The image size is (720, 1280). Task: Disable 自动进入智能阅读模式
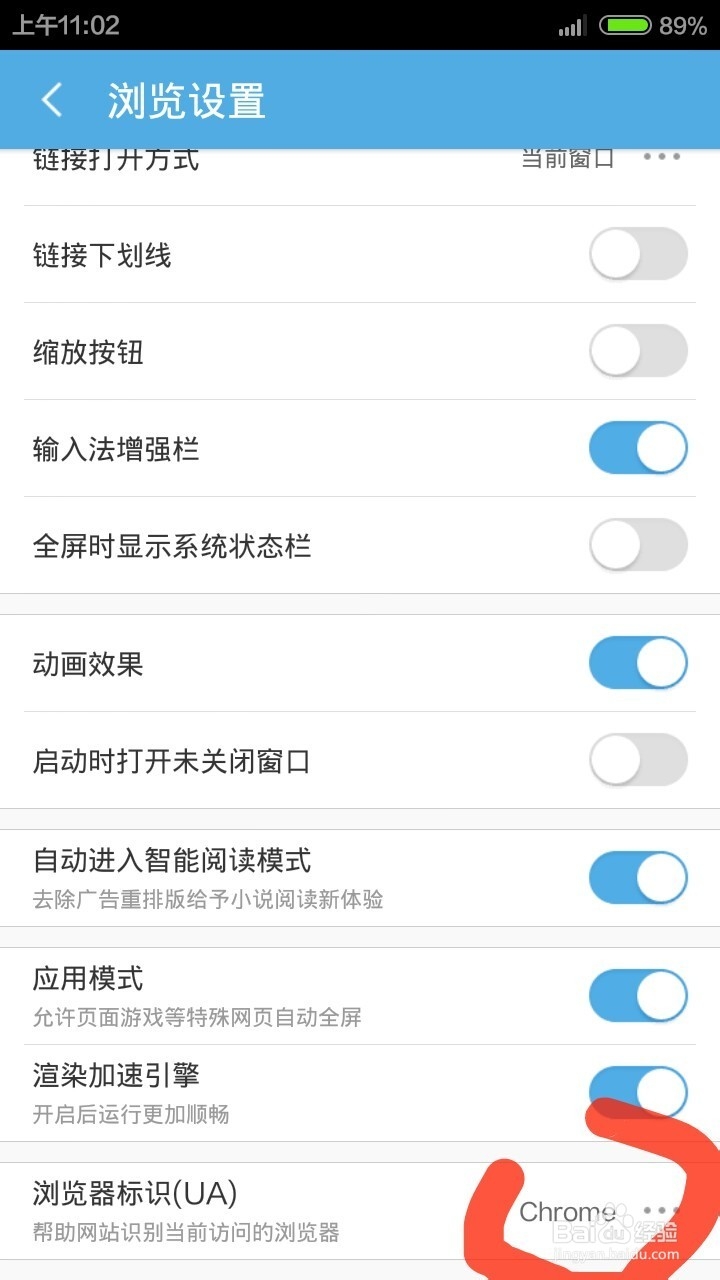tap(638, 877)
